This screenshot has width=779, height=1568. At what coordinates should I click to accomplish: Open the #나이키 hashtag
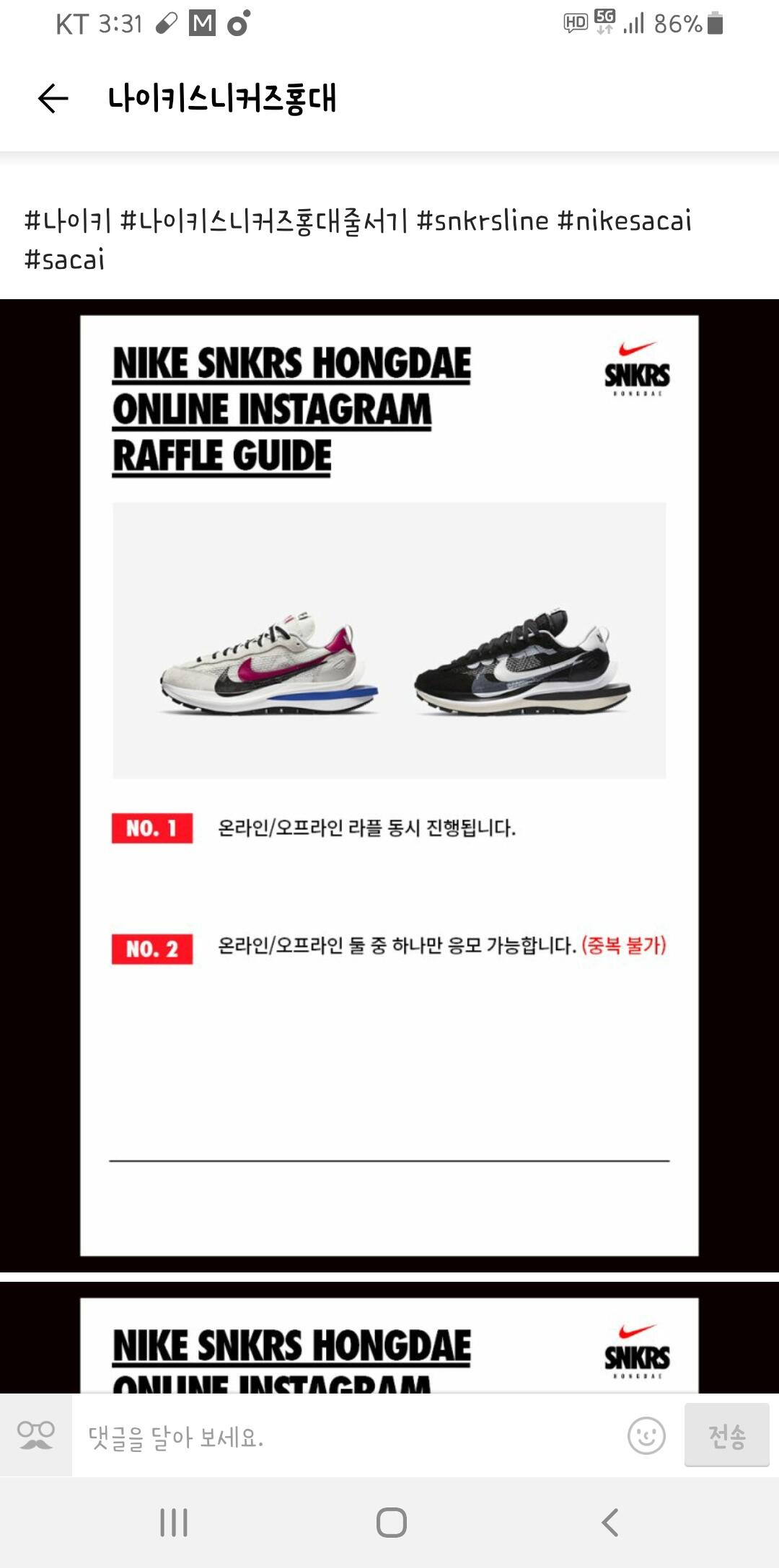point(68,220)
